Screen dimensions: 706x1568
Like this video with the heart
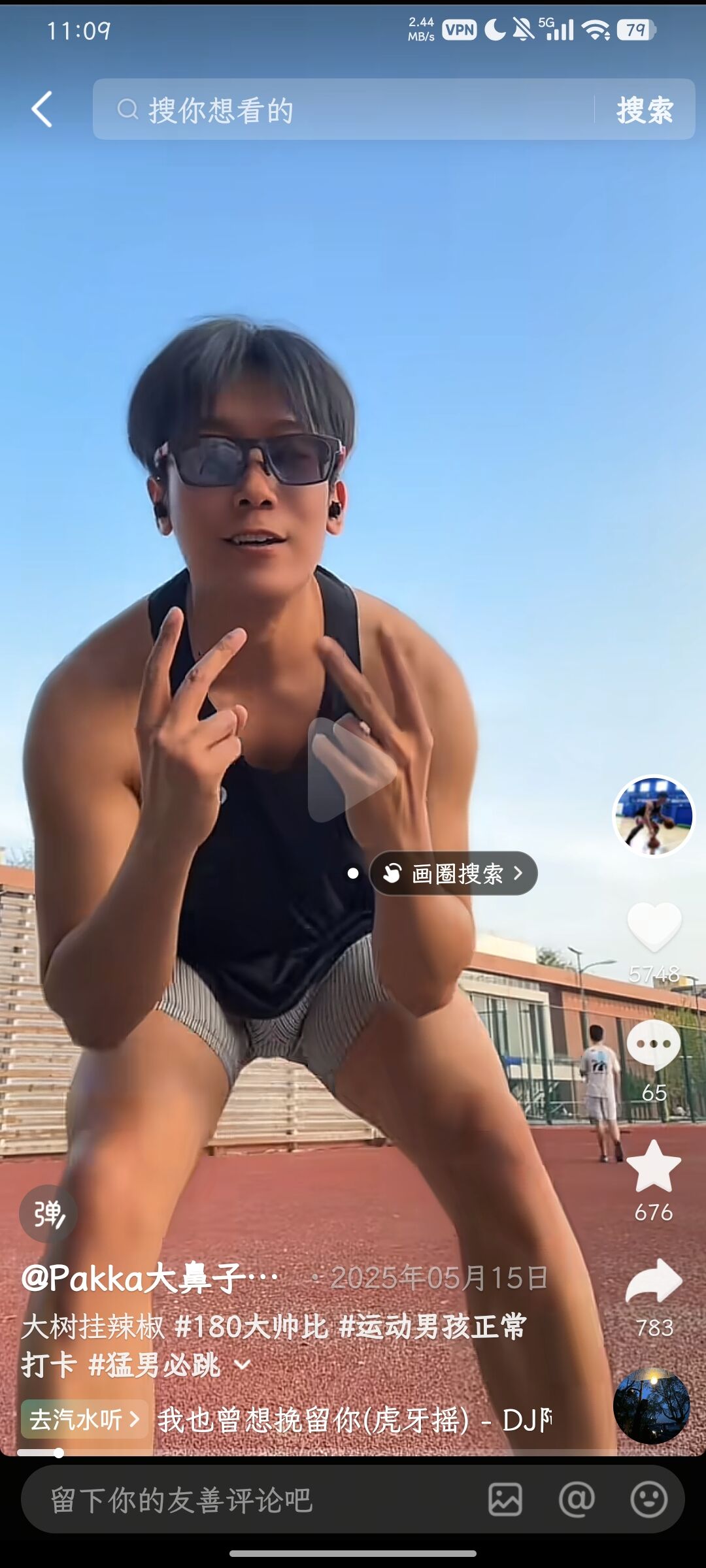click(654, 926)
